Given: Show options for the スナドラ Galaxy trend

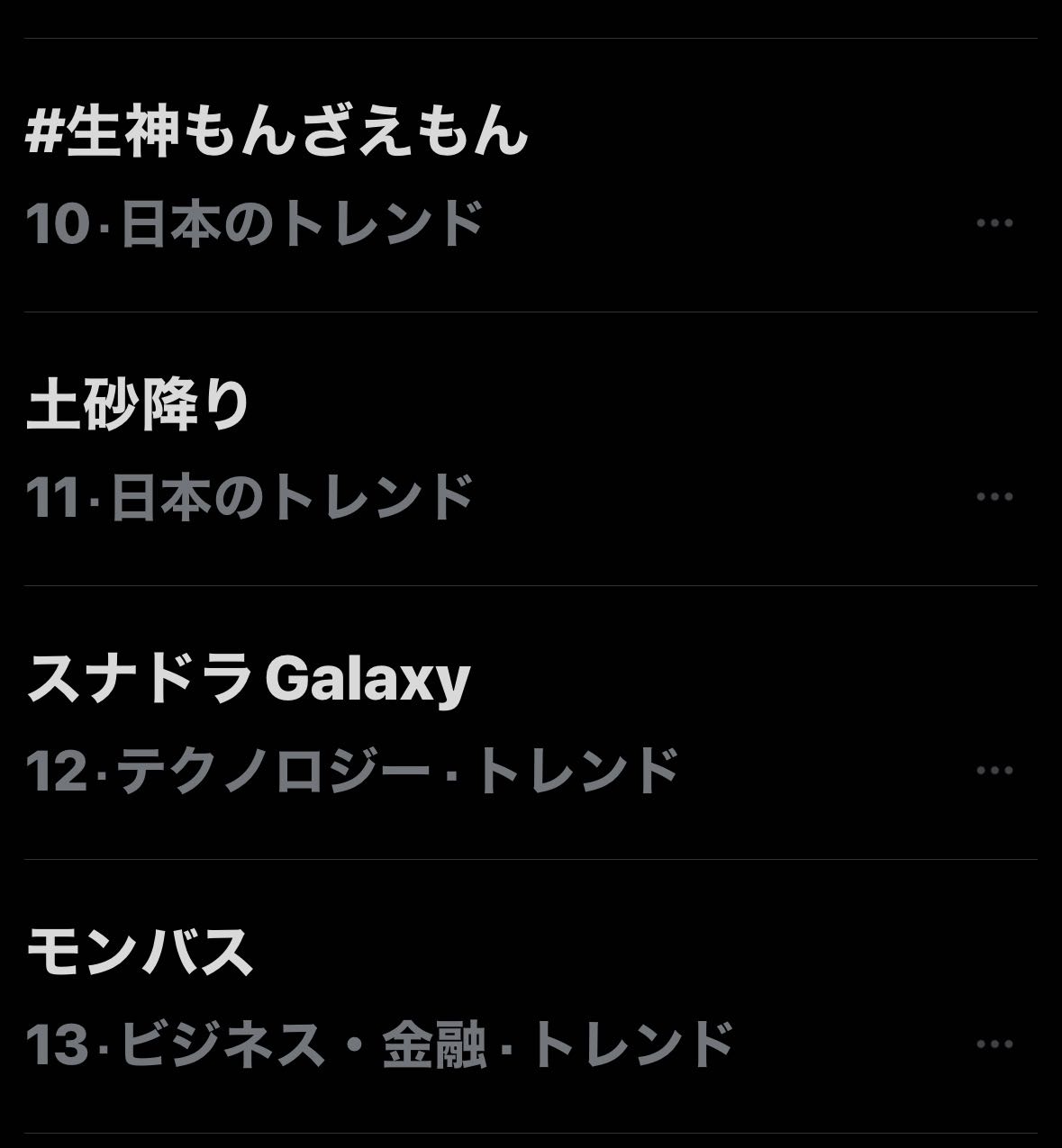Looking at the screenshot, I should [x=994, y=771].
